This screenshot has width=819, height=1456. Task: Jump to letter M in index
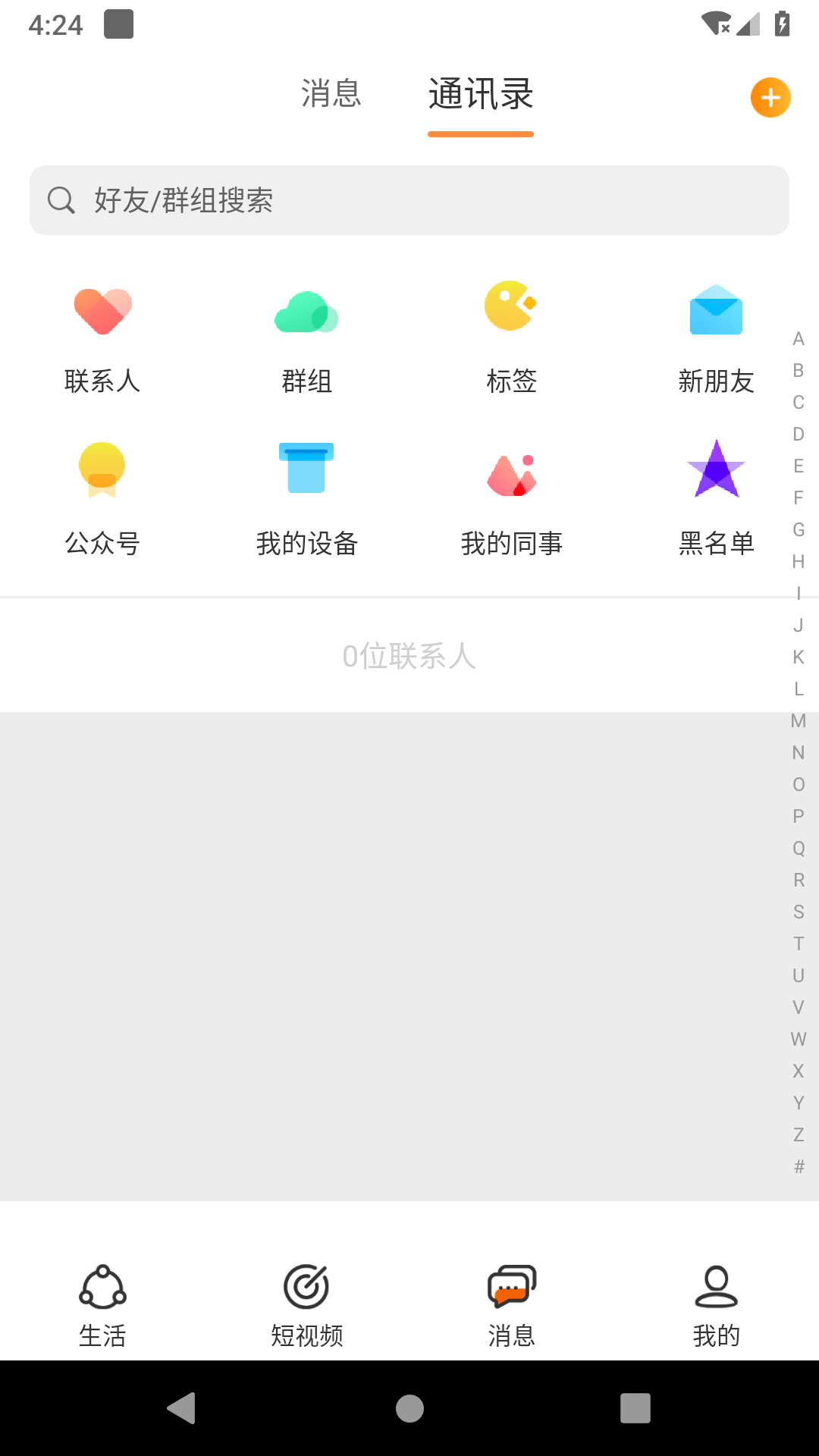point(799,721)
